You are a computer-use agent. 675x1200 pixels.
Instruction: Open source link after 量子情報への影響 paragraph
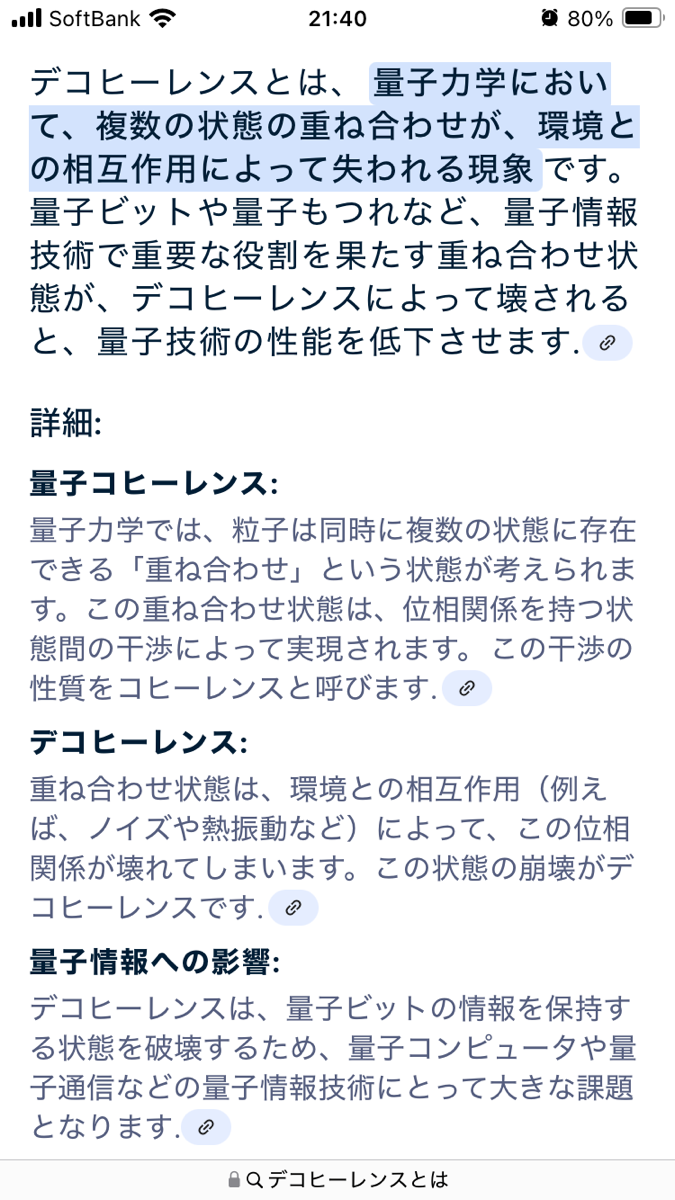(x=206, y=1127)
